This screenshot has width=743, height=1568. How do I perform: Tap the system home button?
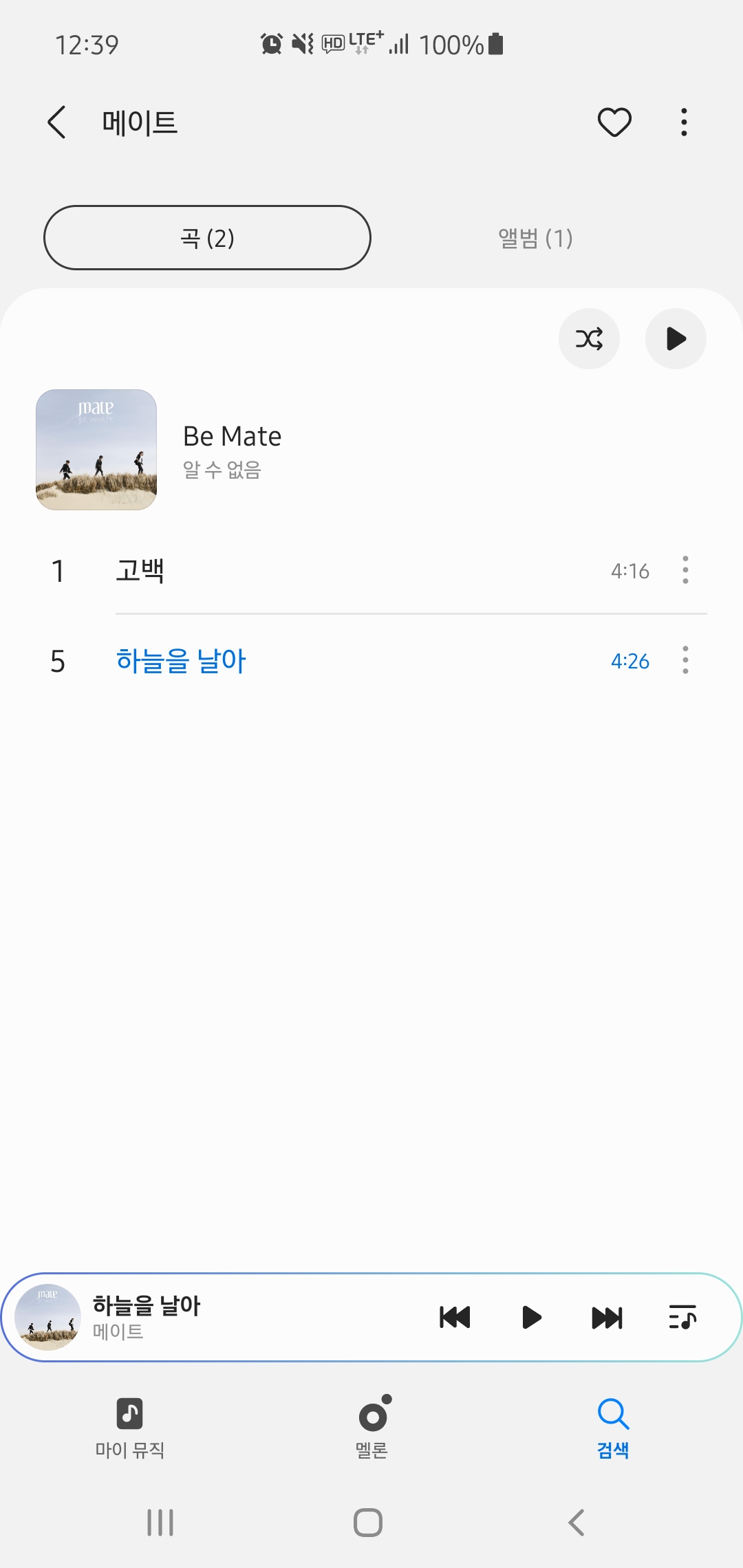[x=368, y=1523]
